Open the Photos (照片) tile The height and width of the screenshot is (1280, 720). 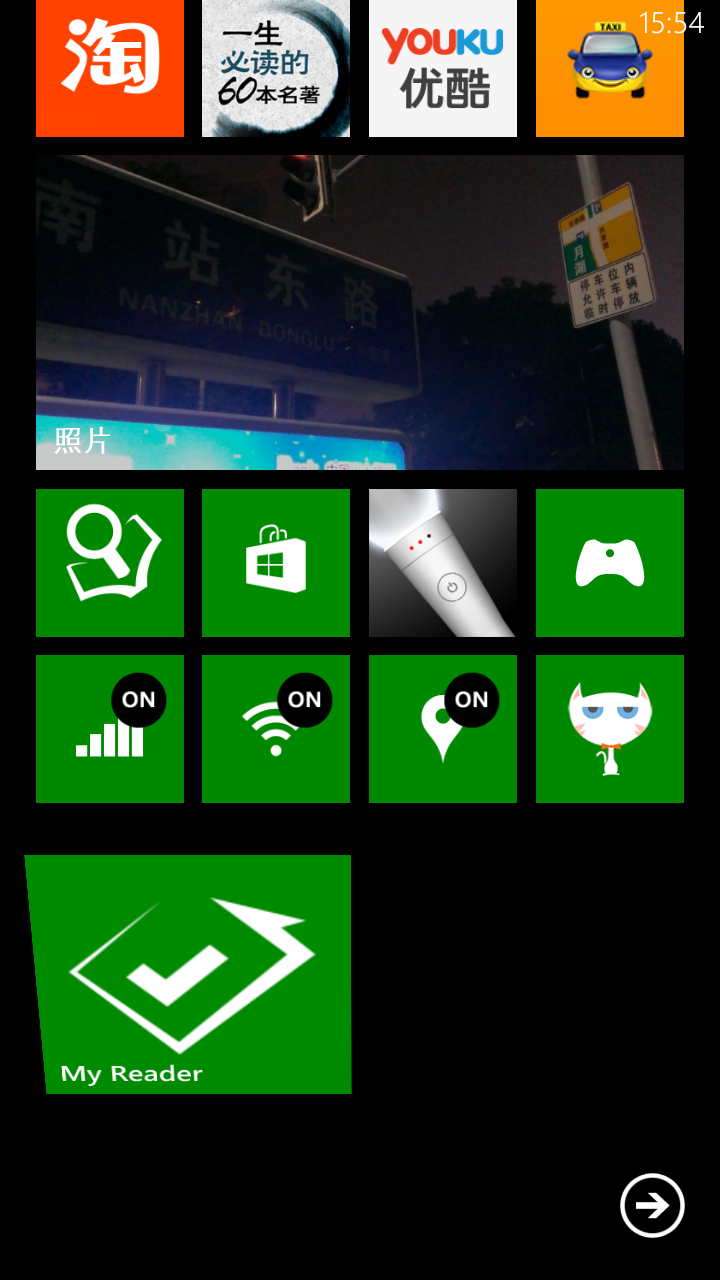coord(360,312)
